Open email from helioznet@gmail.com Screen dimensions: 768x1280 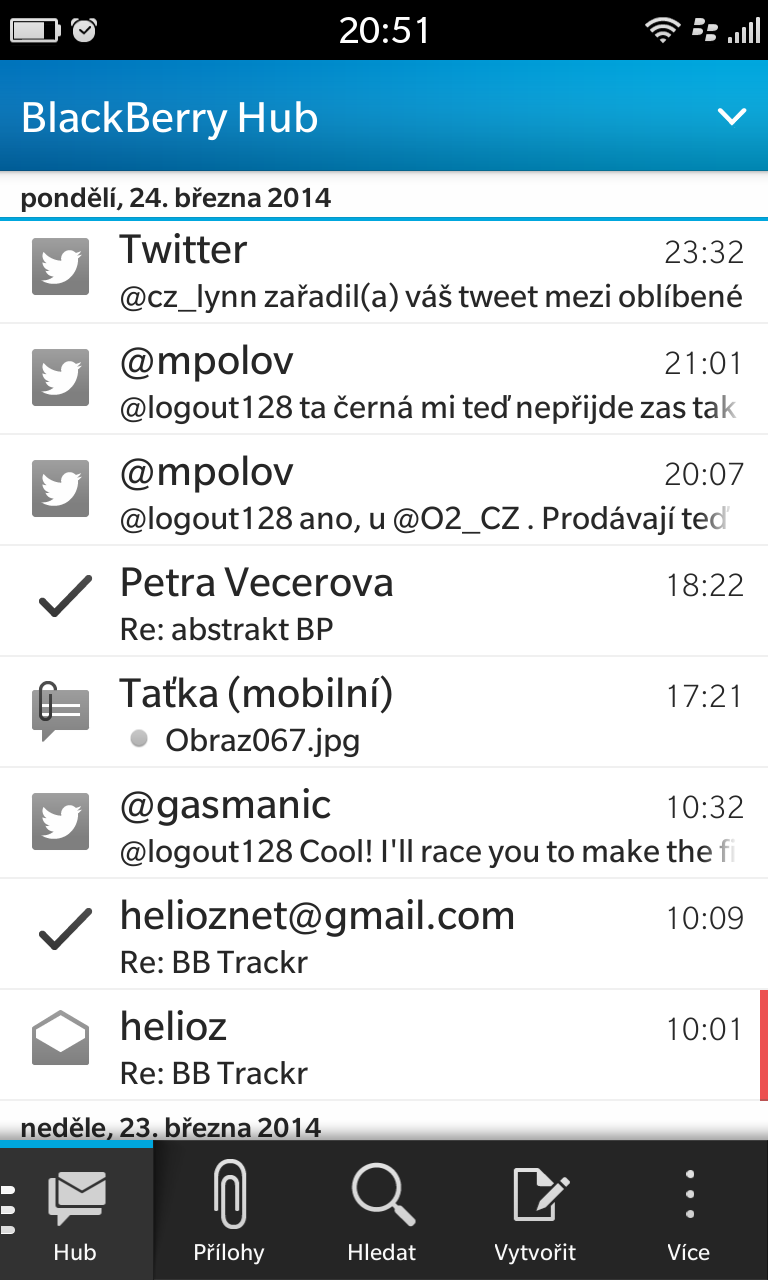384,934
